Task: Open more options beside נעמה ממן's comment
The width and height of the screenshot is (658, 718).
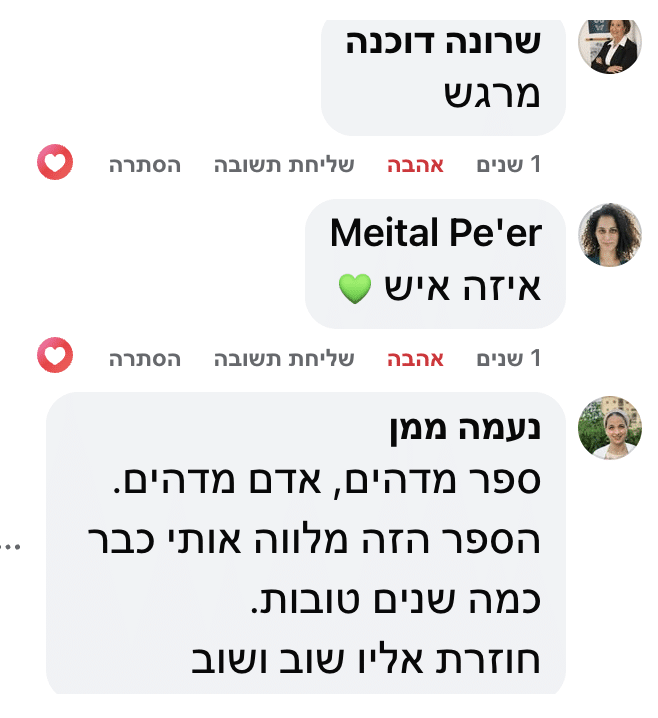Action: (x=12, y=546)
